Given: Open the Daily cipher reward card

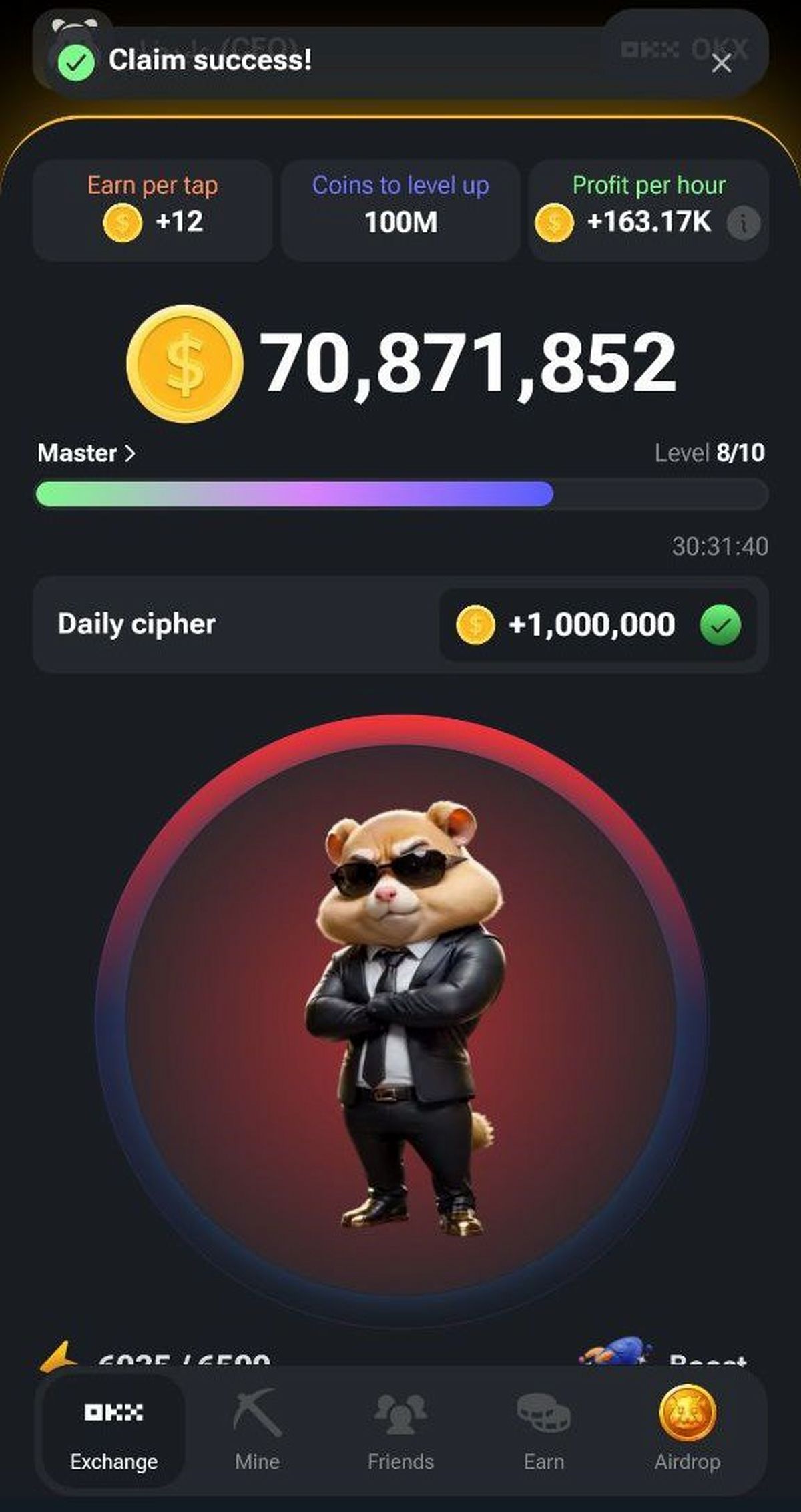Looking at the screenshot, I should (400, 624).
